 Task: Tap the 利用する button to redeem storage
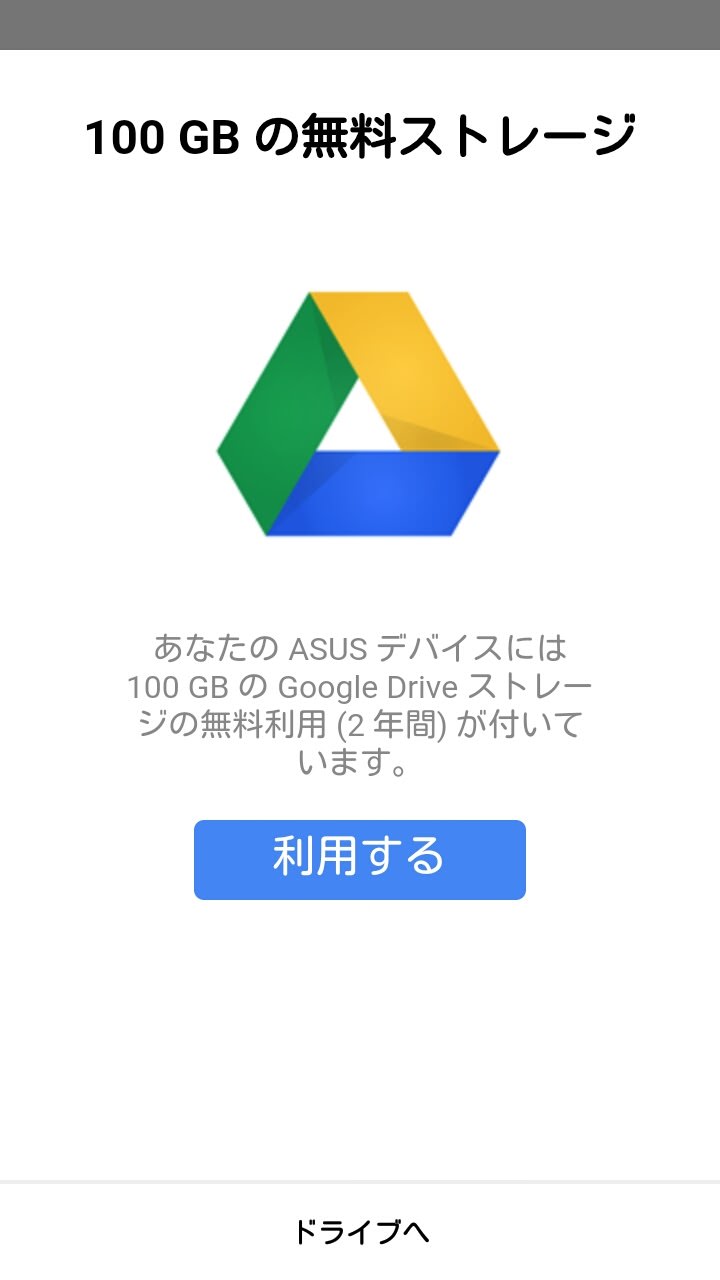click(x=360, y=860)
